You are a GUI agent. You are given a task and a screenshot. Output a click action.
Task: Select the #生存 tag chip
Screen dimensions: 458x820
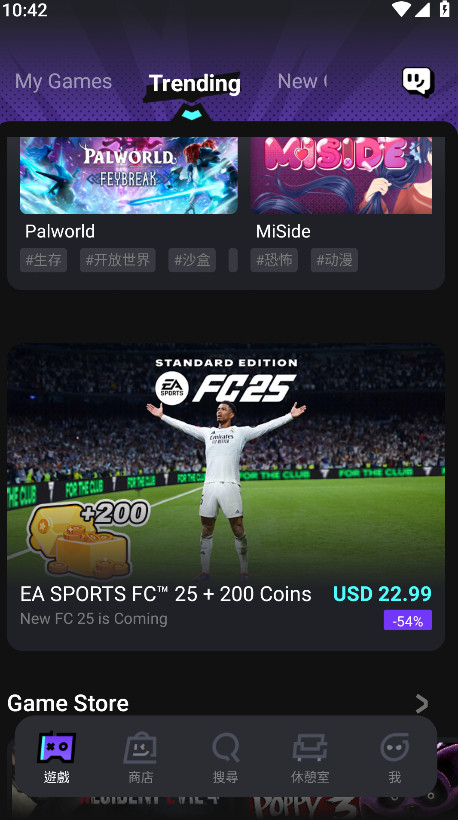[43, 260]
